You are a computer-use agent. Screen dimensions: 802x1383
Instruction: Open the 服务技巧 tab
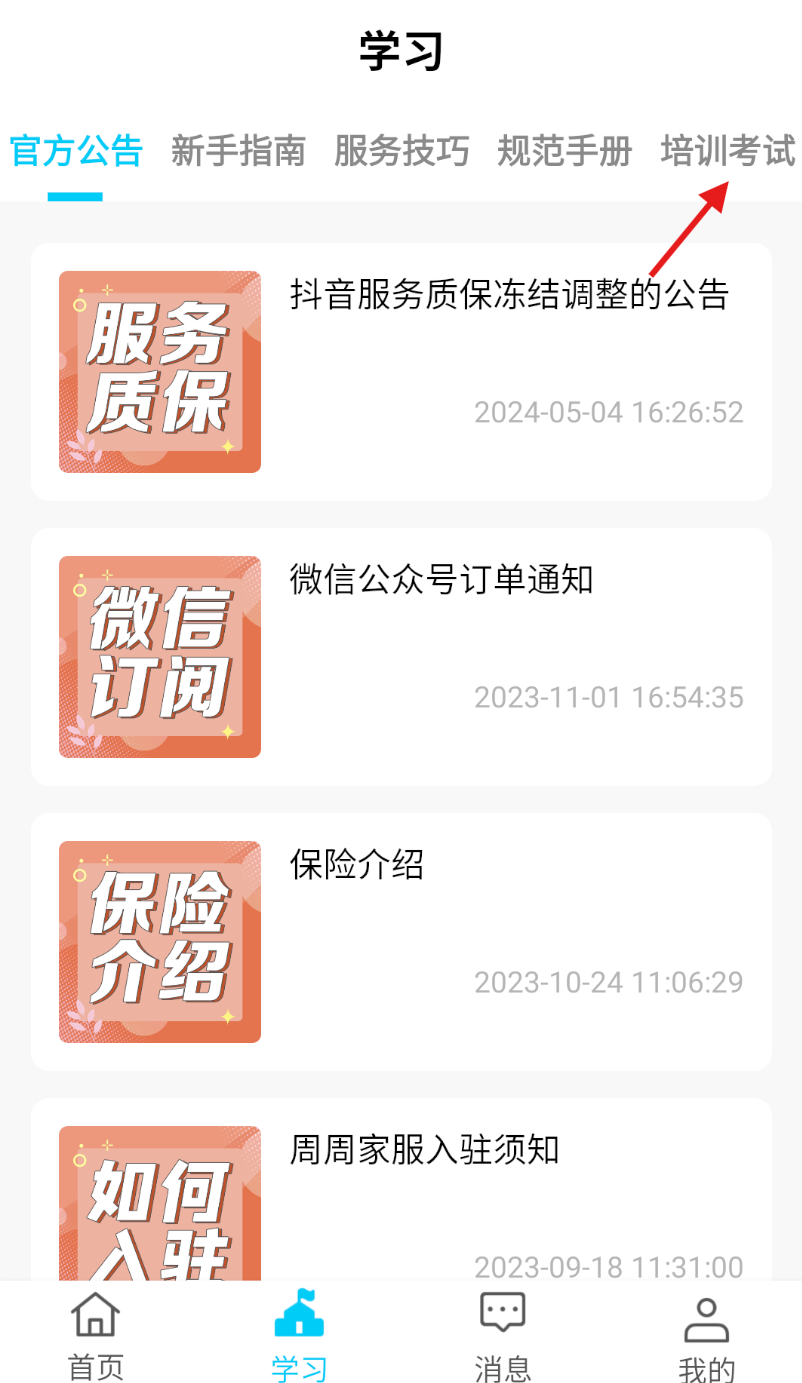pyautogui.click(x=401, y=152)
